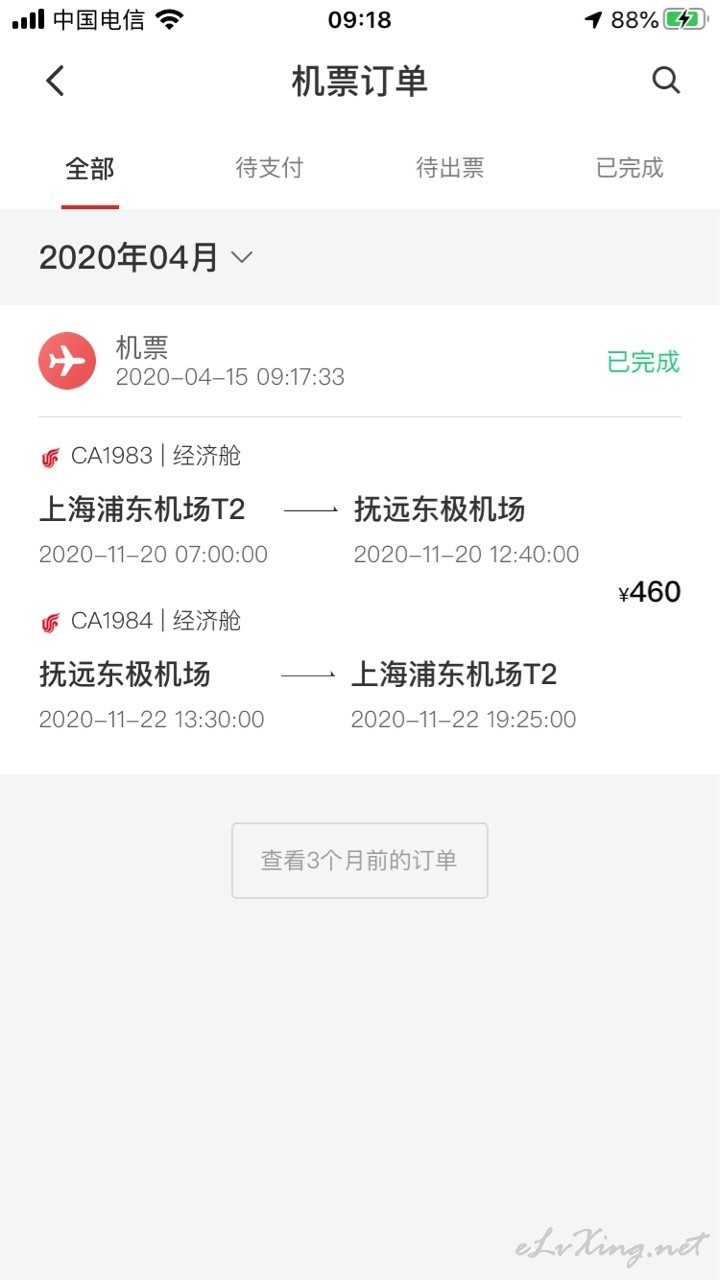
Task: Switch to the 待支付 tab
Action: [x=269, y=168]
